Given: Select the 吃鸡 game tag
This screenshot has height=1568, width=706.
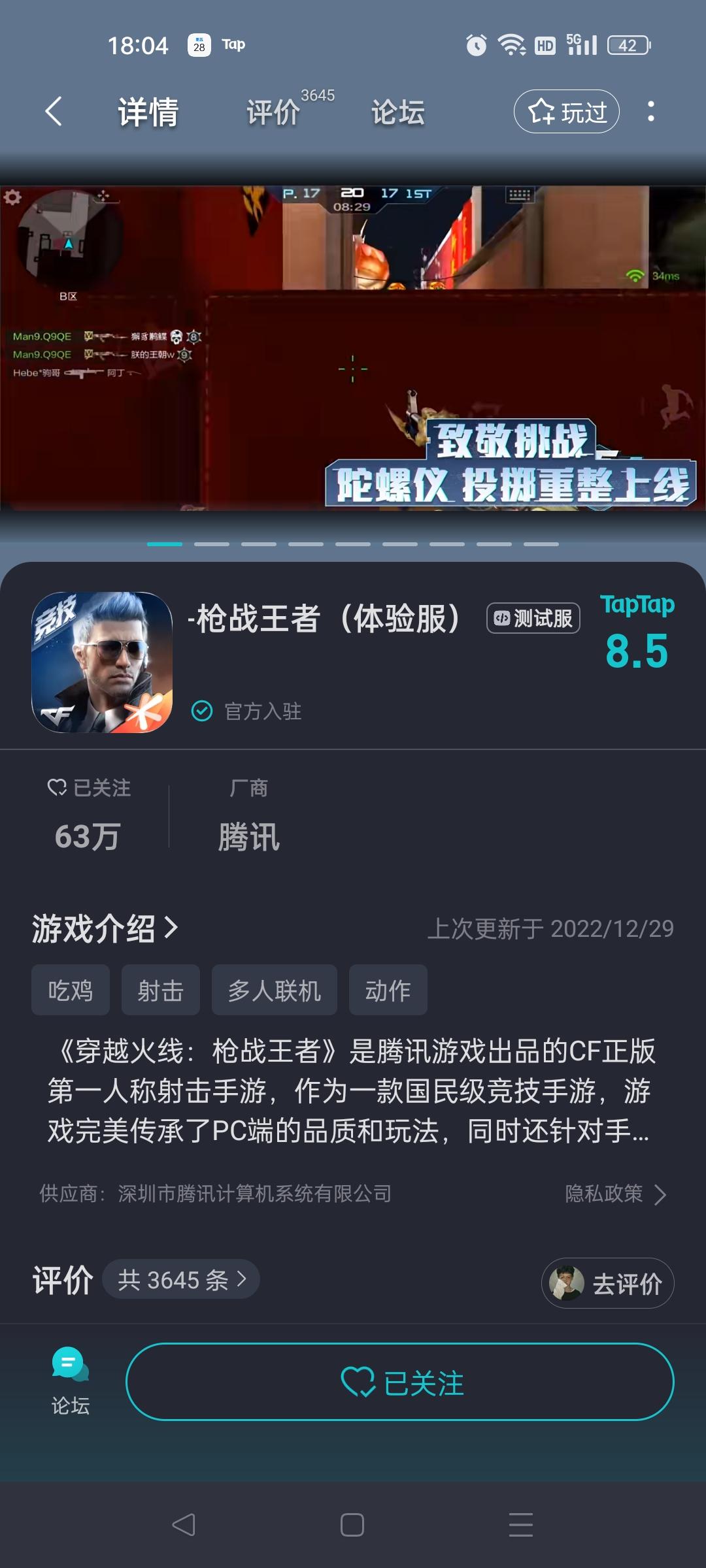Looking at the screenshot, I should click(70, 990).
